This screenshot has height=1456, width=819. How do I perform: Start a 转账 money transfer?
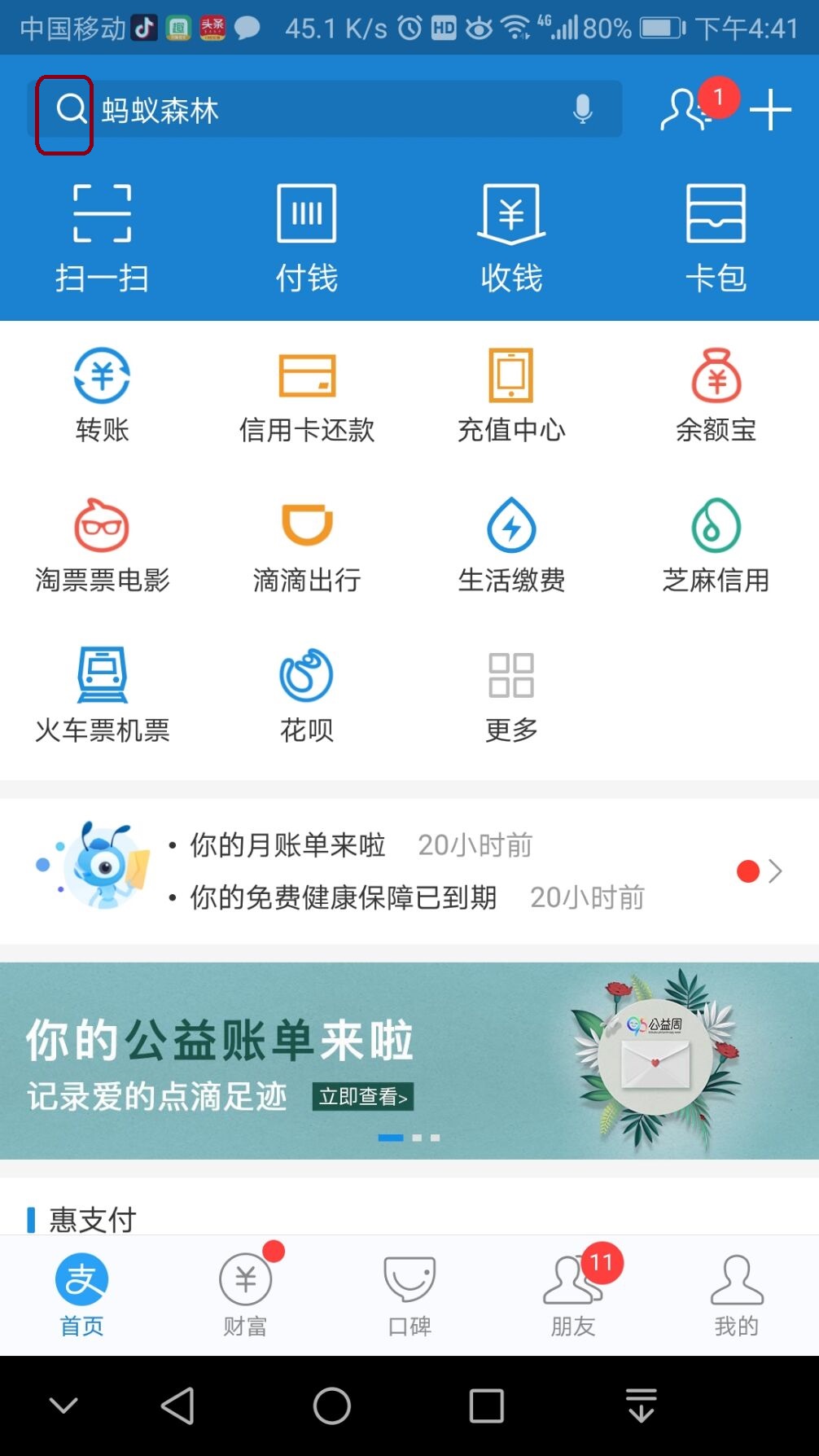pos(102,391)
